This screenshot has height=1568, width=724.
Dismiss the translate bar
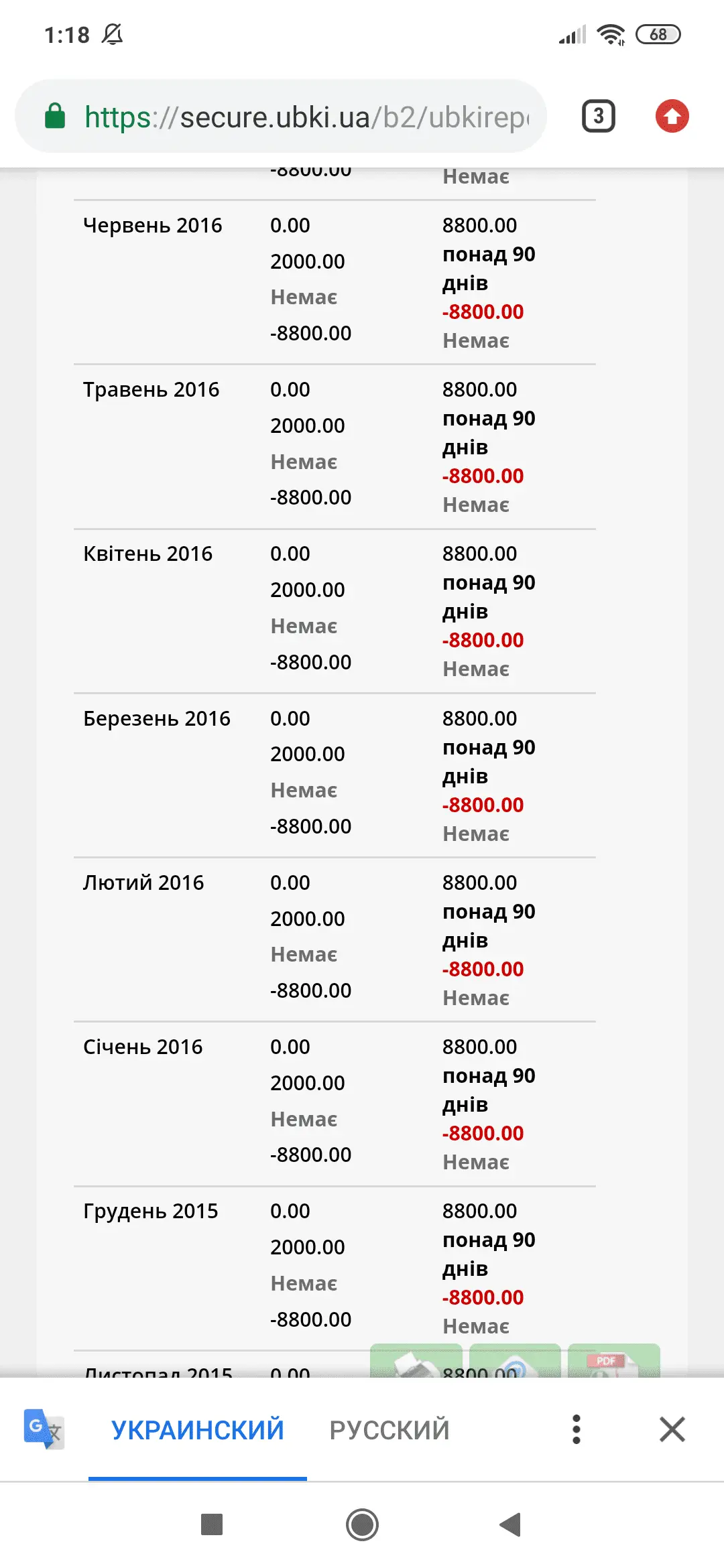pyautogui.click(x=672, y=1429)
